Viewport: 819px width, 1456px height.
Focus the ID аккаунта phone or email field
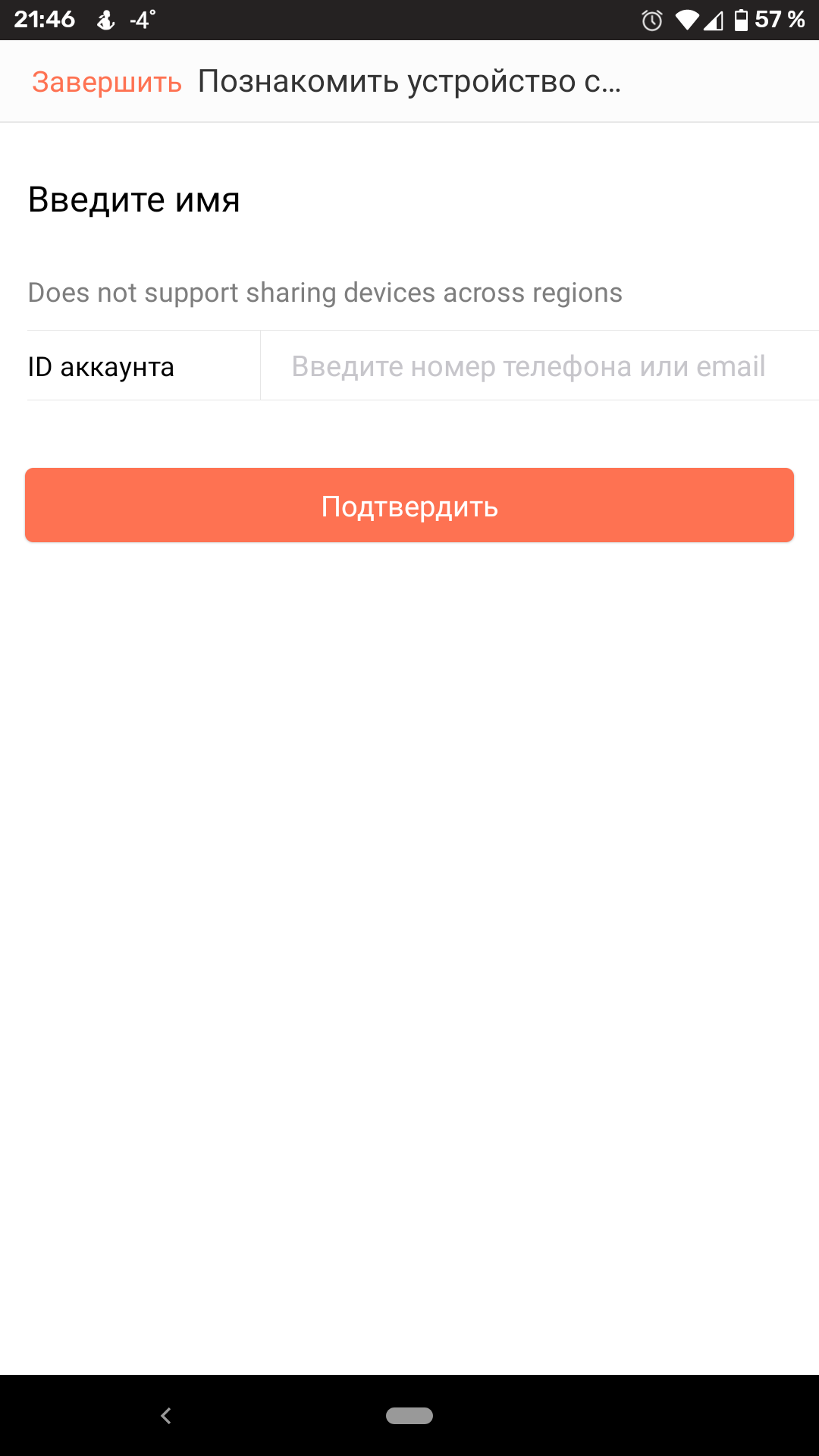[x=529, y=366]
